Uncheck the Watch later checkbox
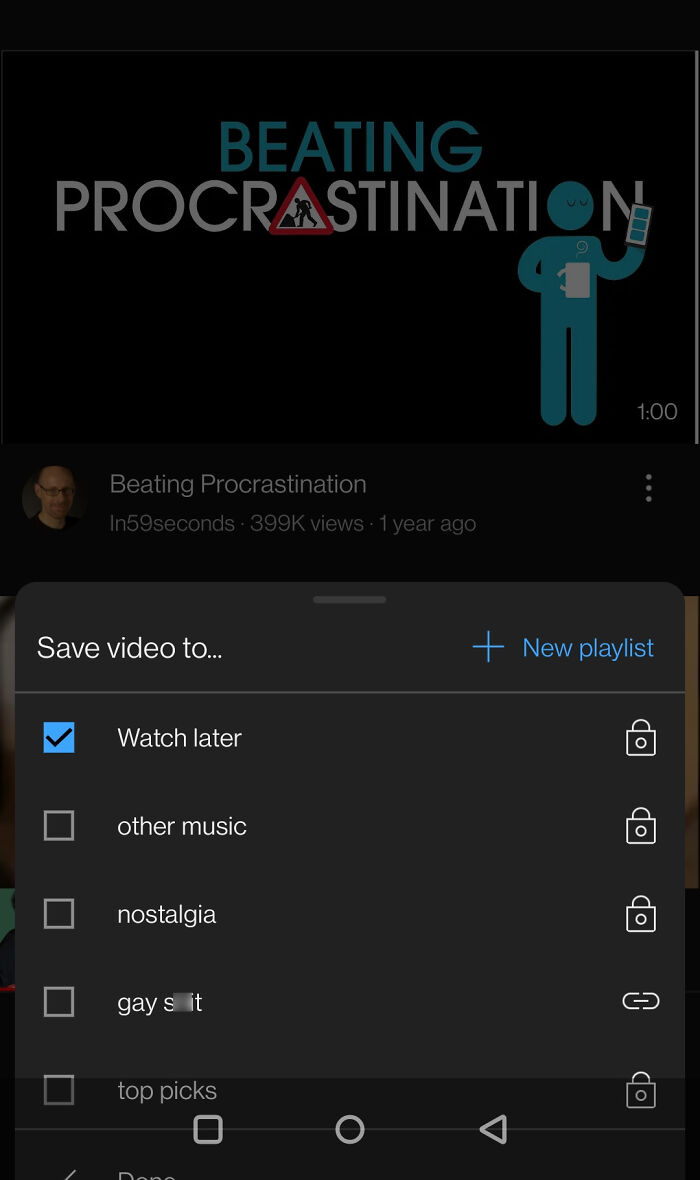Screen dimensions: 700x1180 59,738
